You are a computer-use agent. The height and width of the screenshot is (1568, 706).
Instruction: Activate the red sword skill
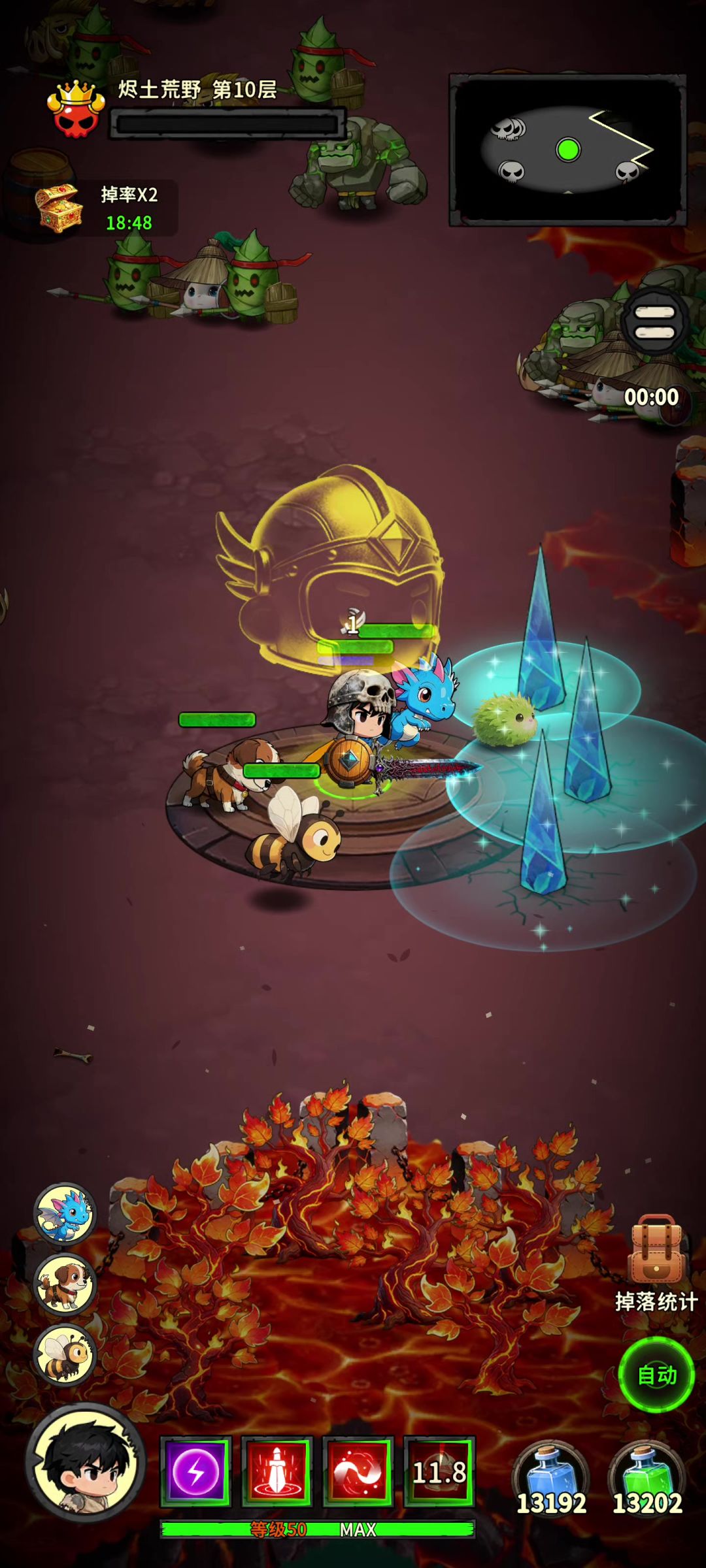coord(277,1472)
